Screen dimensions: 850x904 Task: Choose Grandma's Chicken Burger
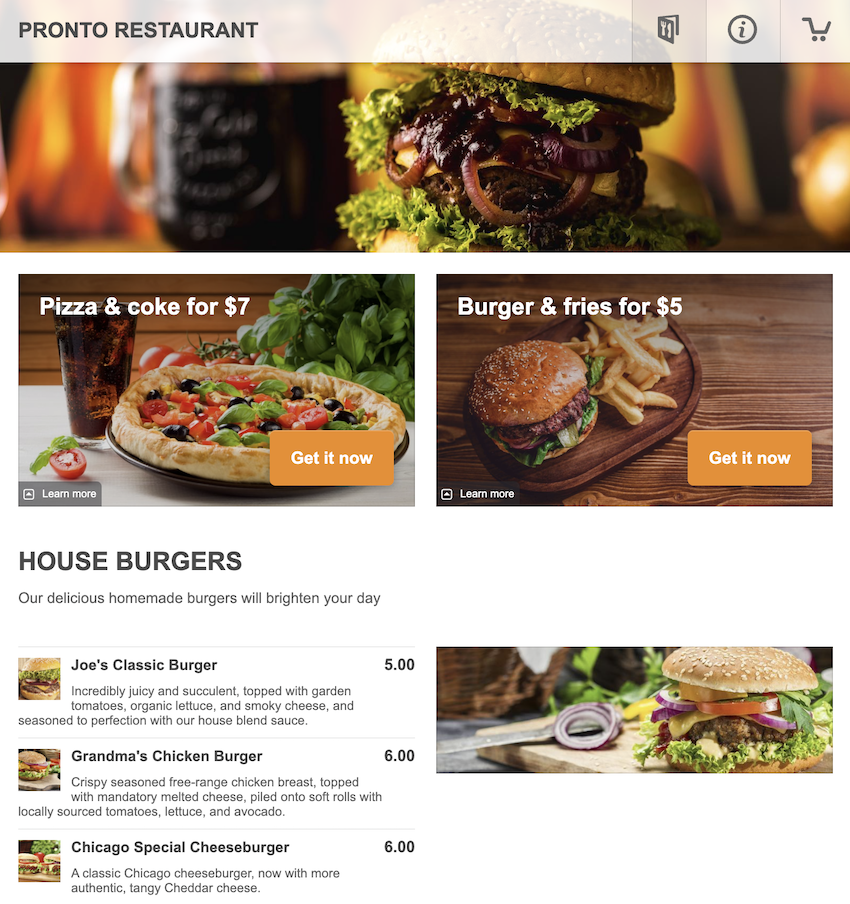pos(167,756)
